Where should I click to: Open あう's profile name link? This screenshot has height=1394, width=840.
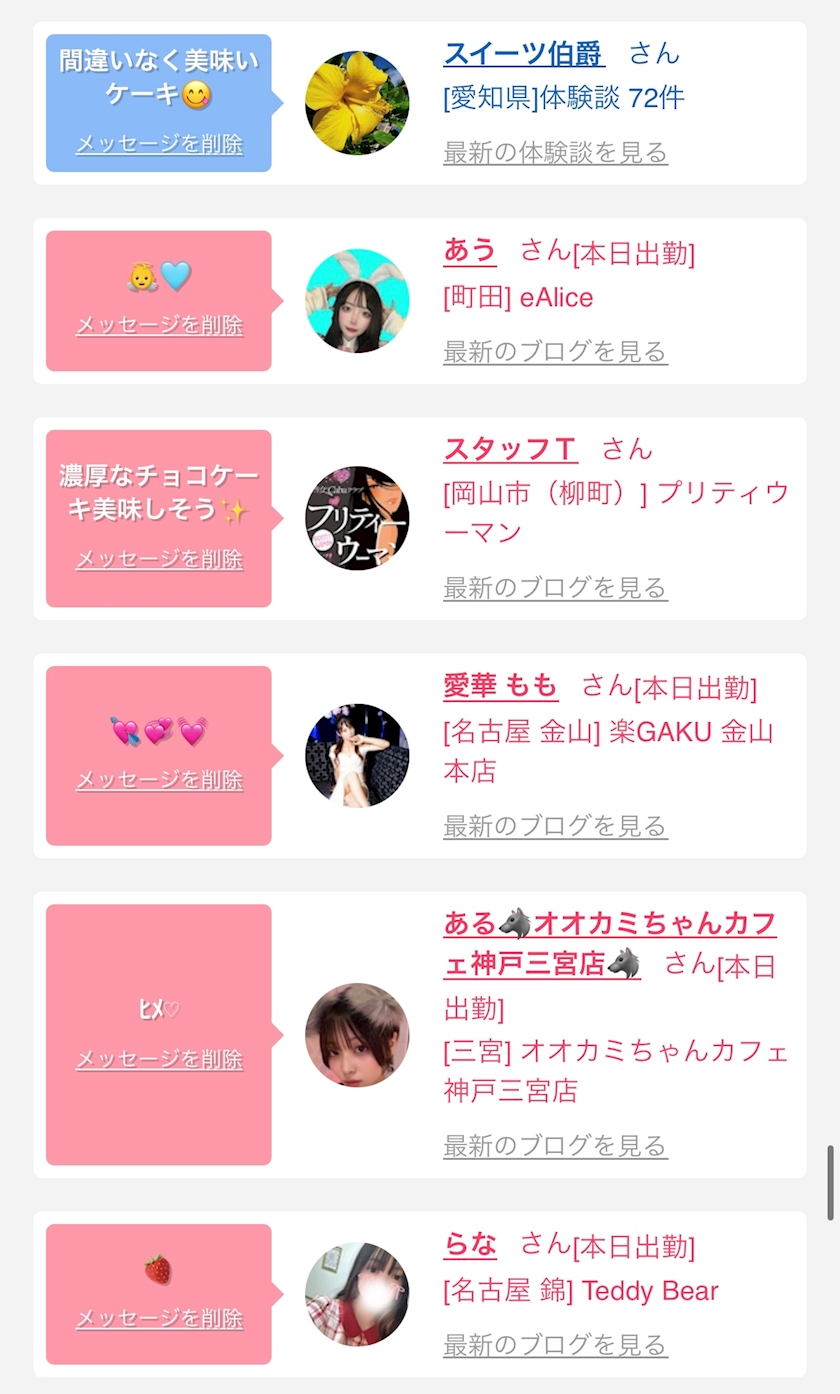point(470,250)
